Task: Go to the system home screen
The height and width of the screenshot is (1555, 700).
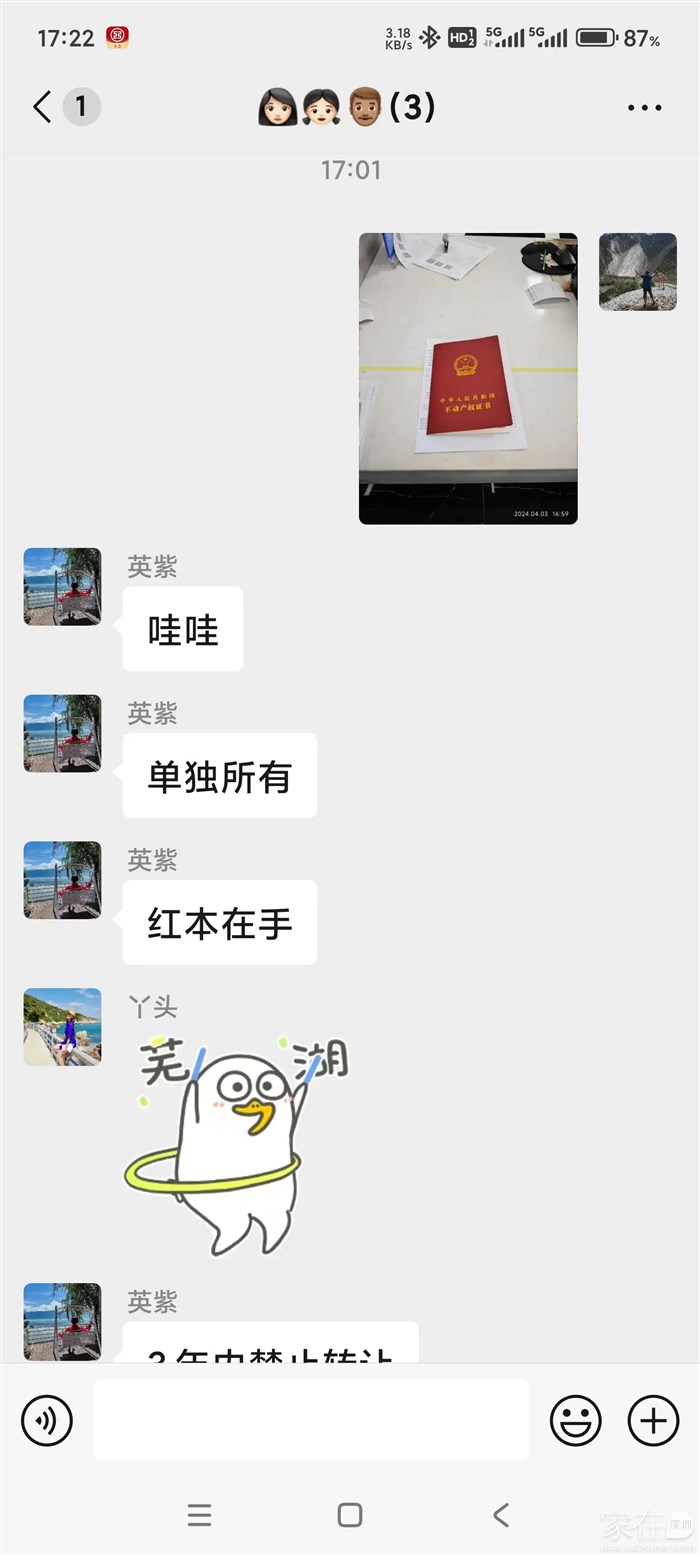Action: coord(350,1515)
